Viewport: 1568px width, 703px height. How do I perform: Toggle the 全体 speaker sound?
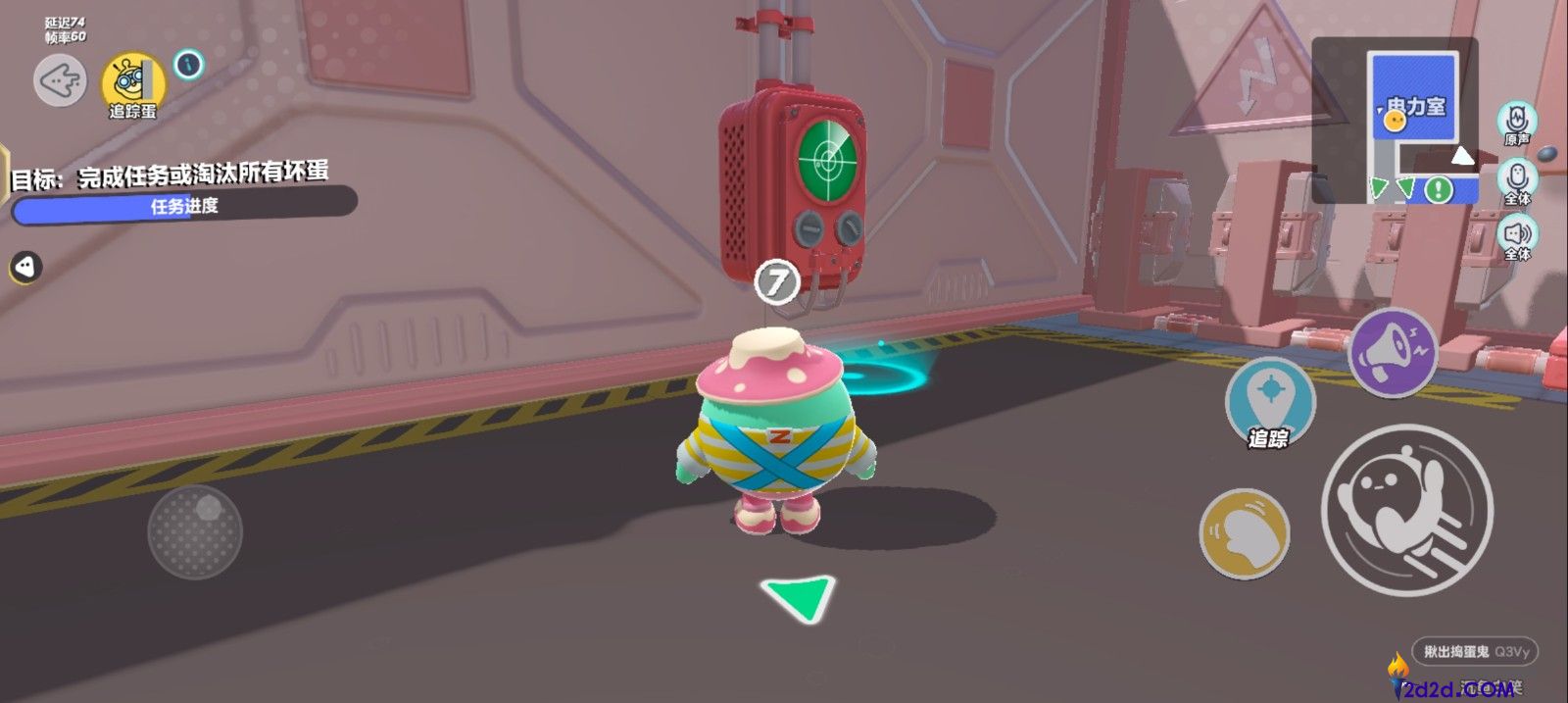[x=1517, y=236]
